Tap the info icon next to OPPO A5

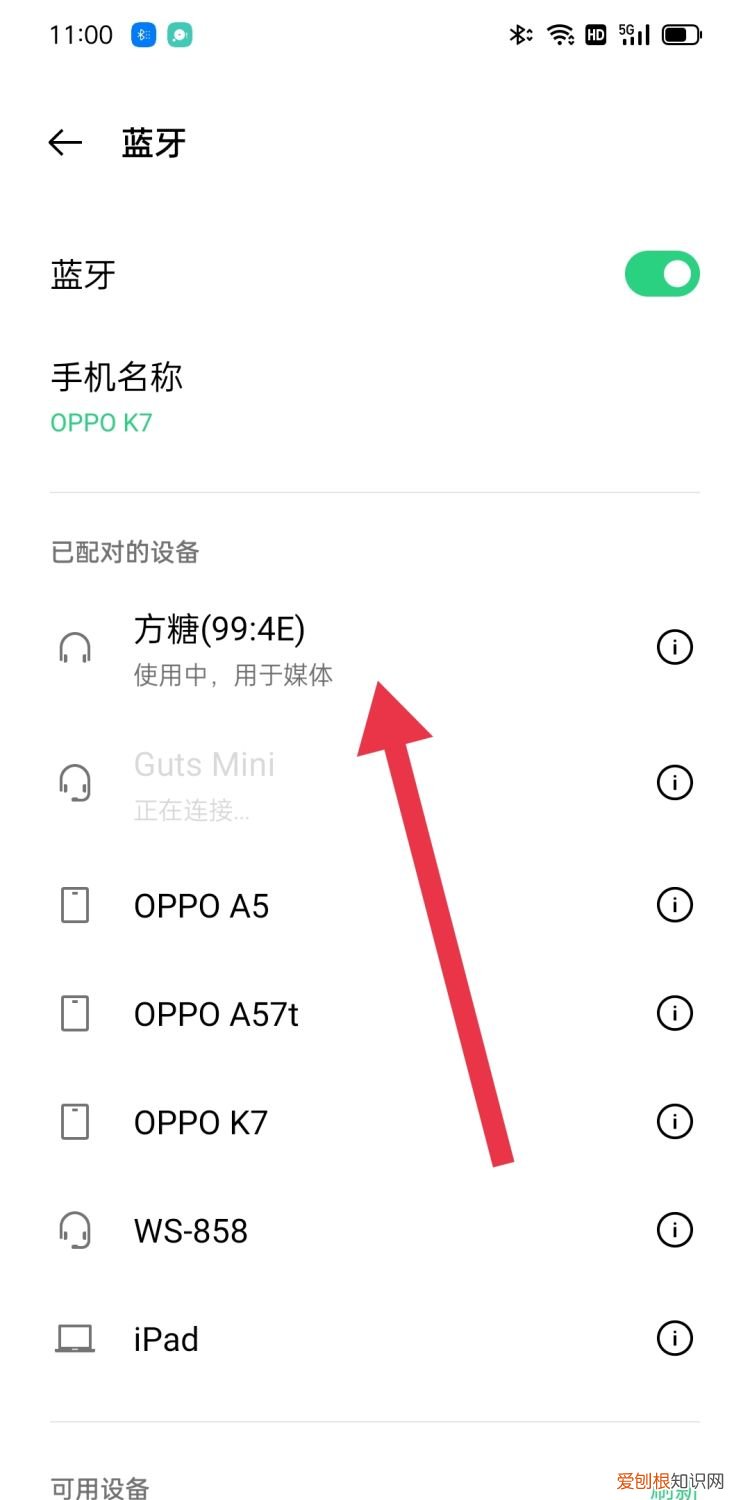coord(674,905)
